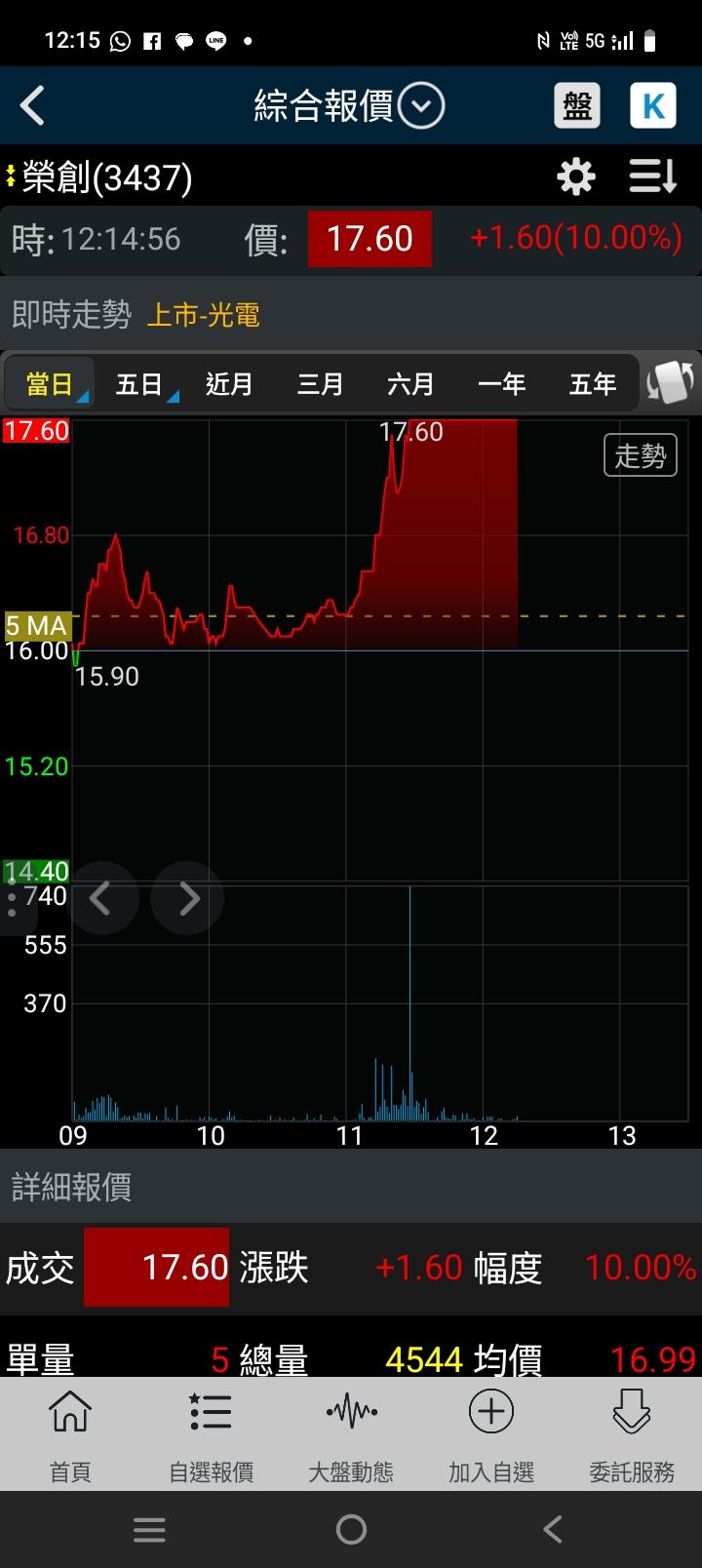This screenshot has width=702, height=1568.
Task: Show the 六月 chart range
Action: [410, 383]
